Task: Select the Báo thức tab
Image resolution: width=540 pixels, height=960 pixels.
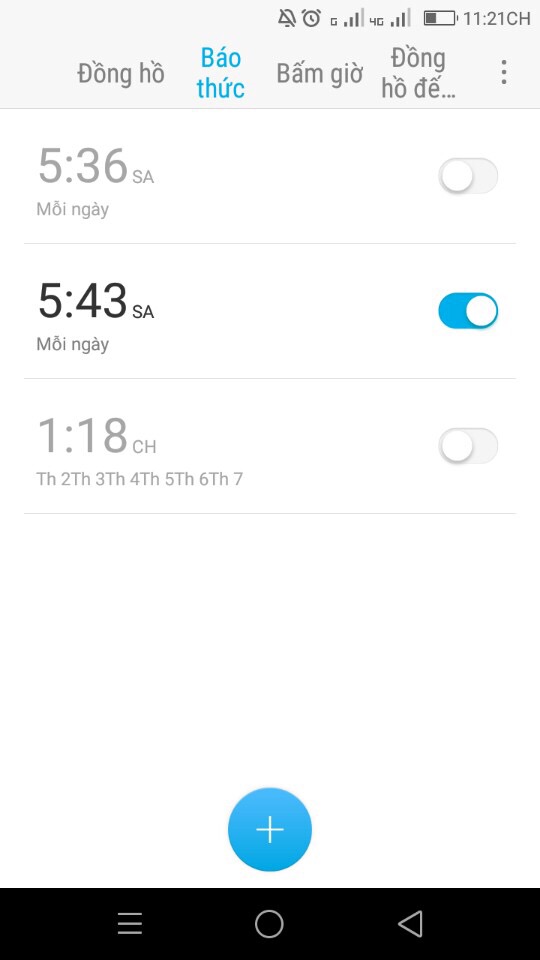Action: pyautogui.click(x=220, y=73)
